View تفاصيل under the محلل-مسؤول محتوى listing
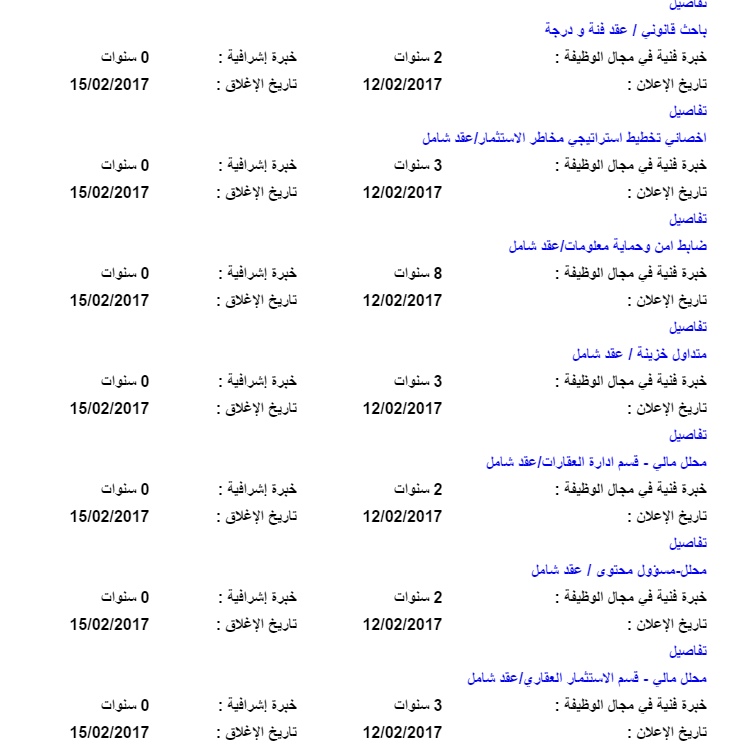Viewport: 735px width, 751px height. pos(688,651)
